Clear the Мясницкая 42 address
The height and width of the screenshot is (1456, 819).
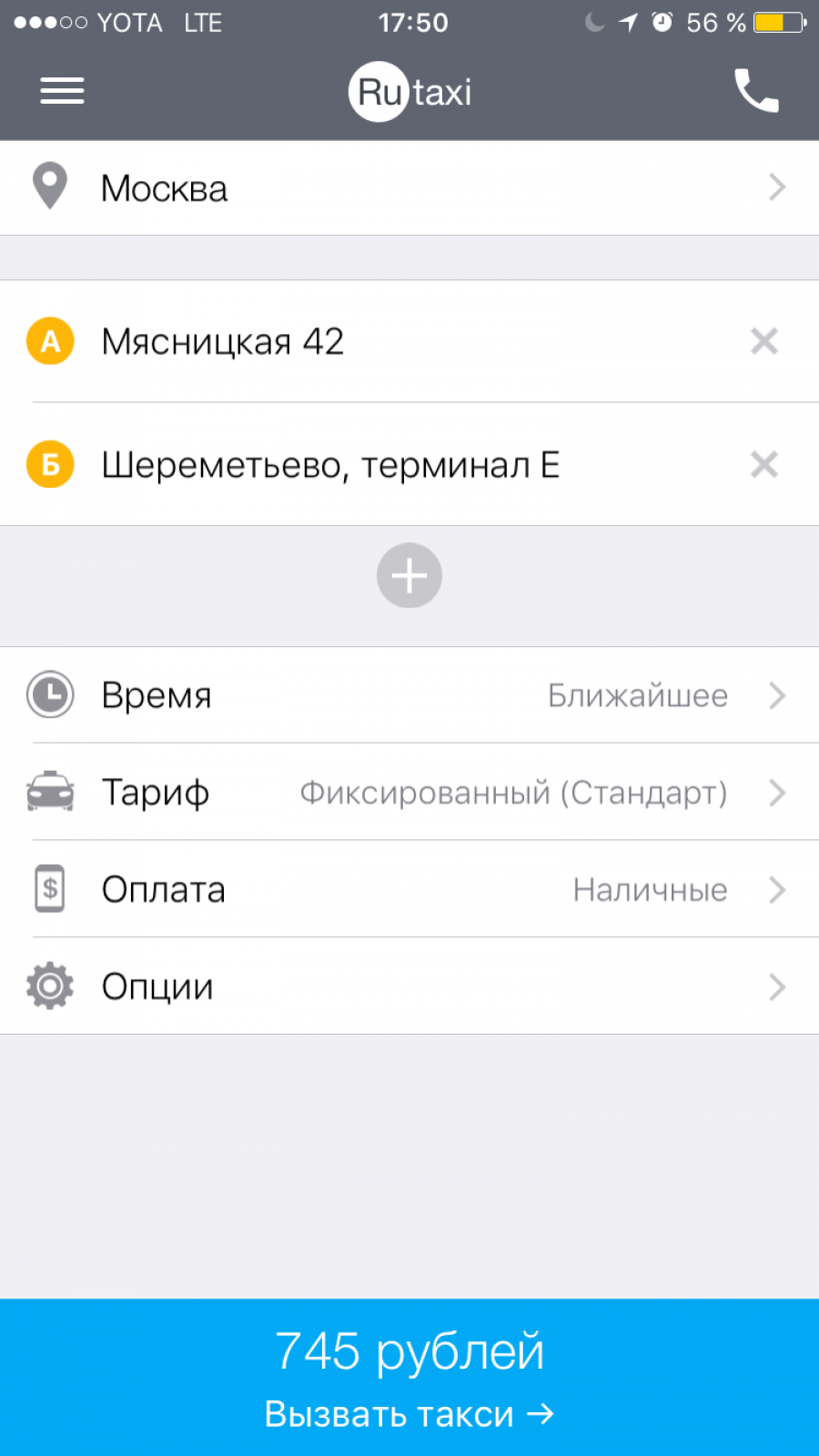coord(763,342)
